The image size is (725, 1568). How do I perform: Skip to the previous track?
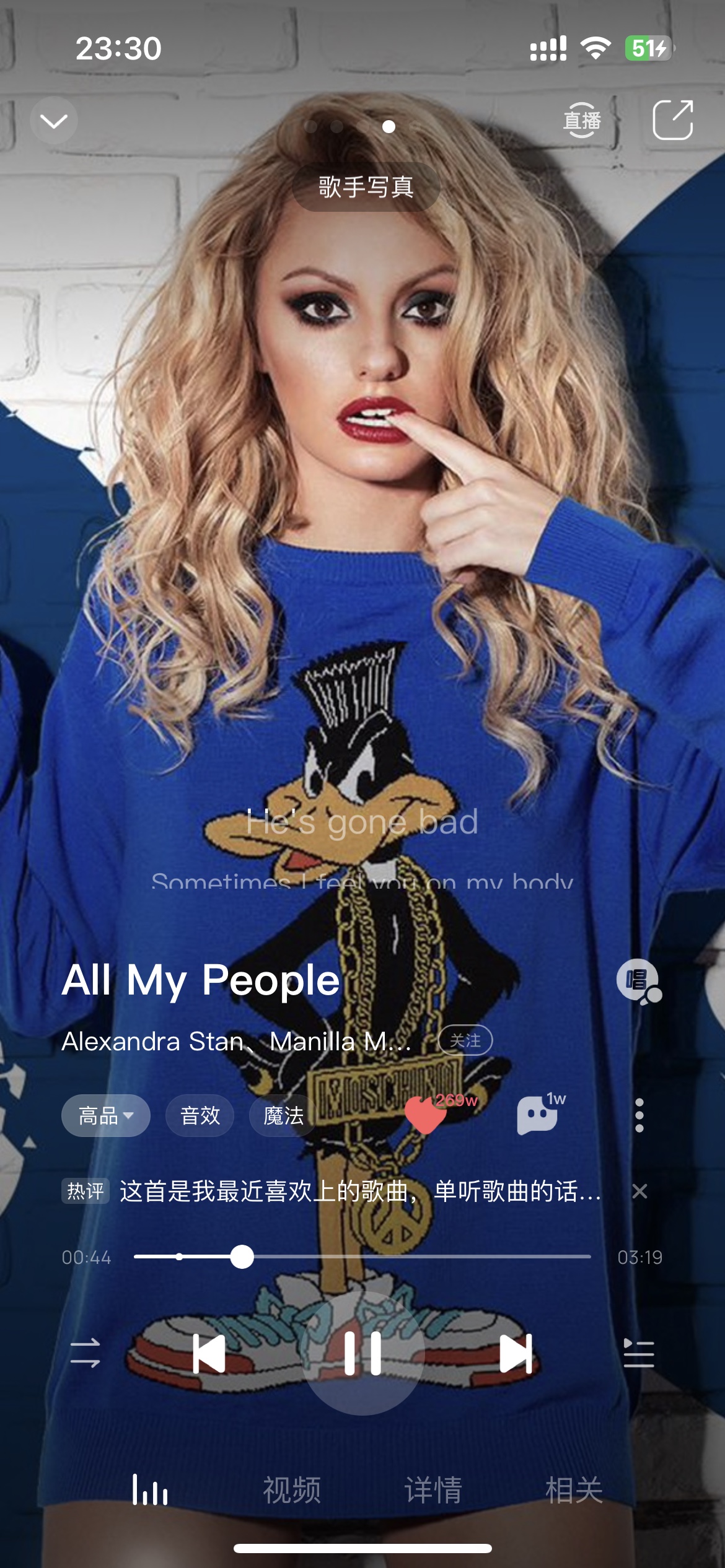(209, 1354)
